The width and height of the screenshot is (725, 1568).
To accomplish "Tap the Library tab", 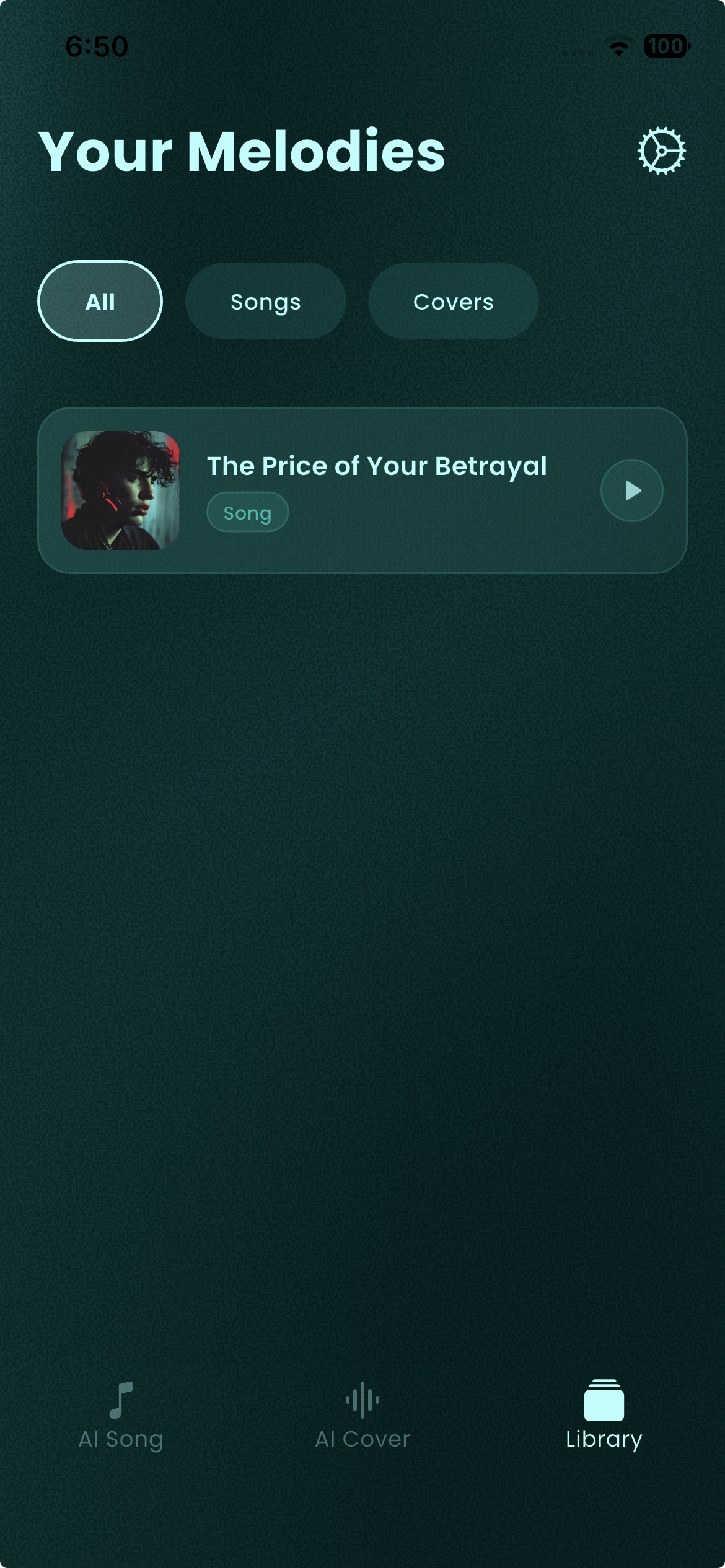I will pyautogui.click(x=604, y=1415).
